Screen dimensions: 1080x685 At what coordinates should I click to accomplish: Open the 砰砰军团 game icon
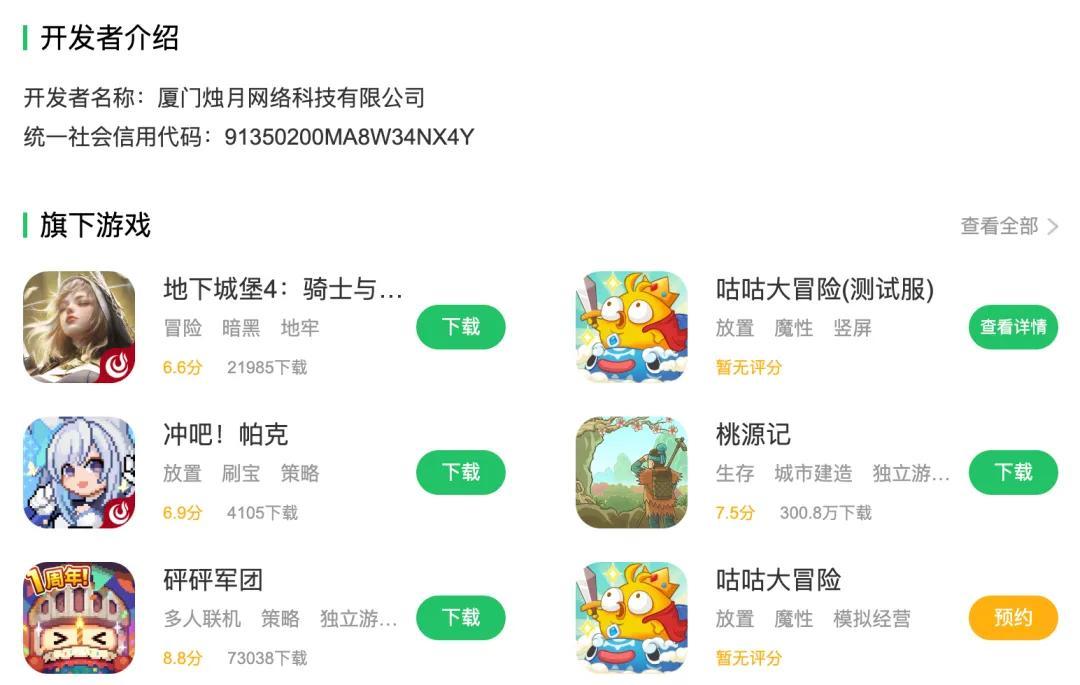click(x=79, y=618)
